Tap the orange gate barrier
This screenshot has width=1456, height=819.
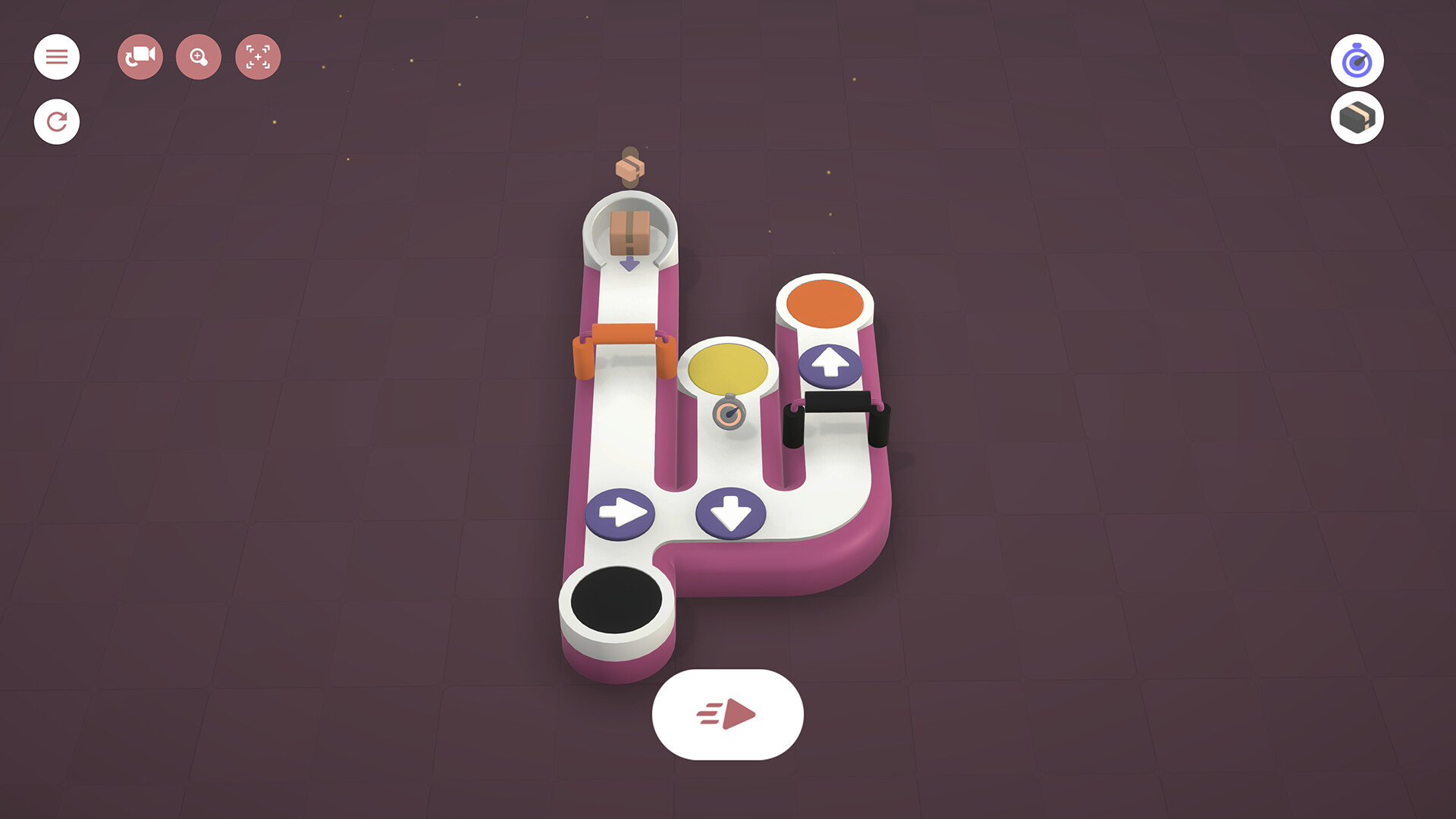[623, 335]
